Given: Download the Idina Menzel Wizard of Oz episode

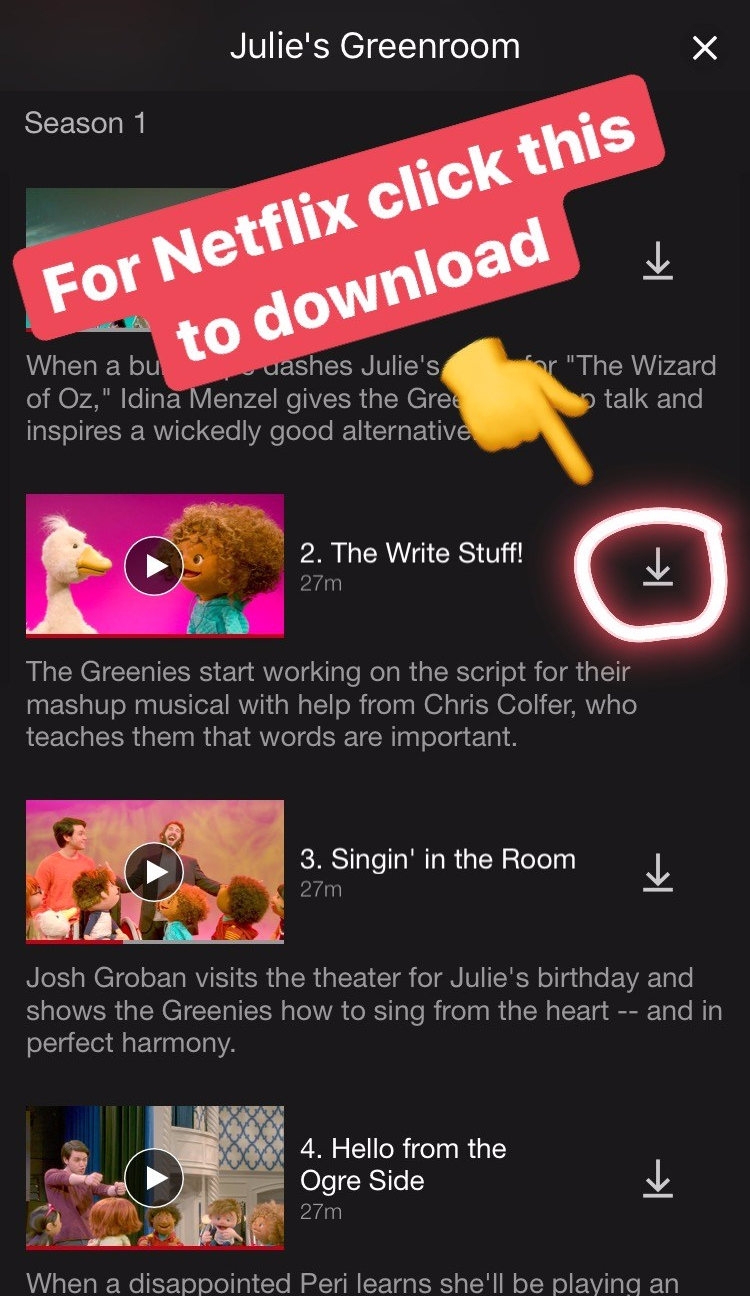Looking at the screenshot, I should [x=657, y=261].
